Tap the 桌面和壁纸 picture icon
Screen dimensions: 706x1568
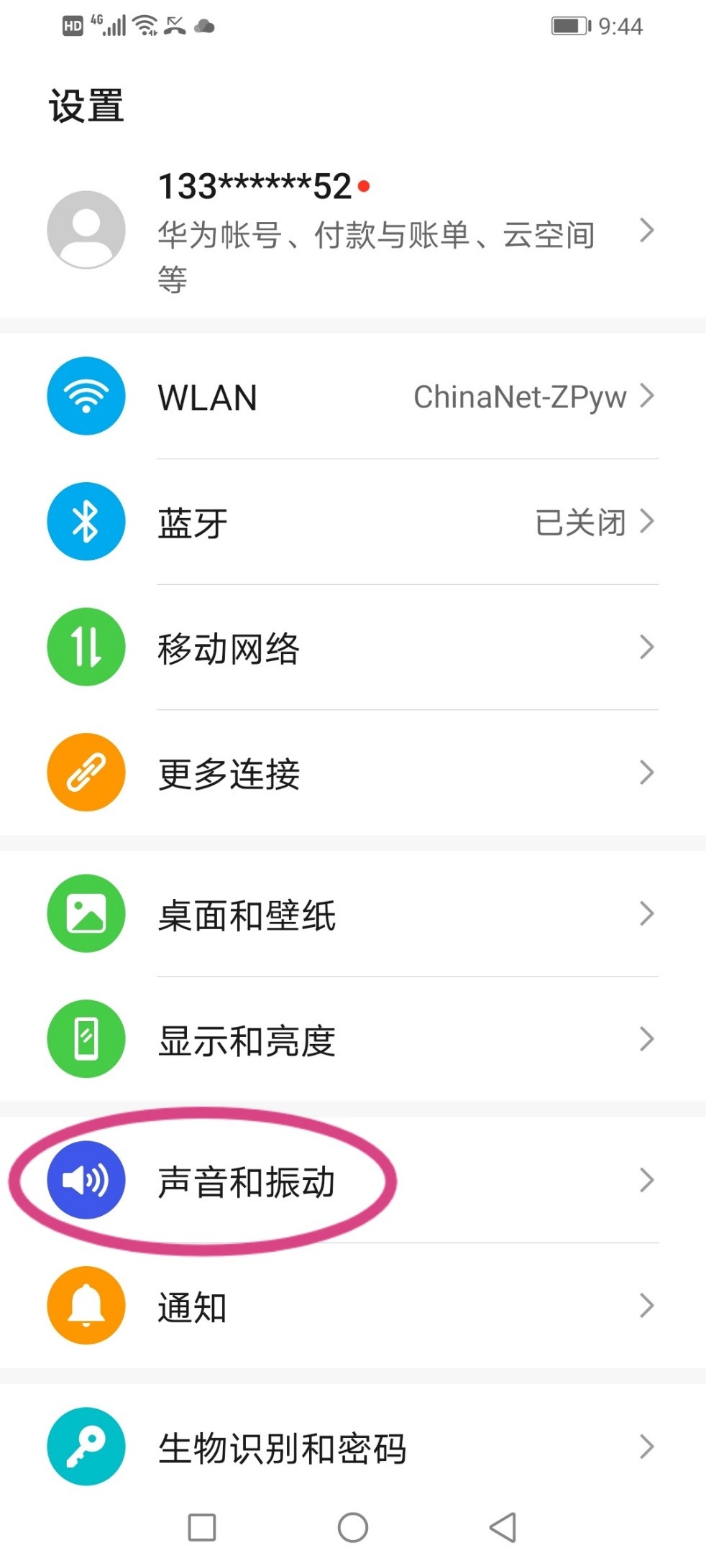pos(85,913)
